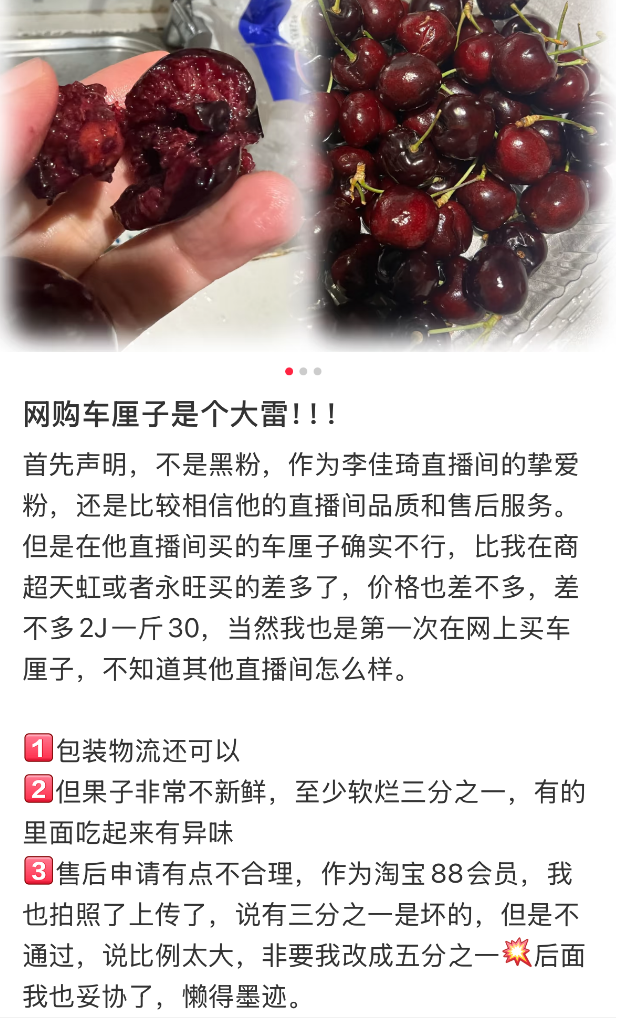Tap the third page indicator dot
624x1024 pixels.
[x=318, y=371]
